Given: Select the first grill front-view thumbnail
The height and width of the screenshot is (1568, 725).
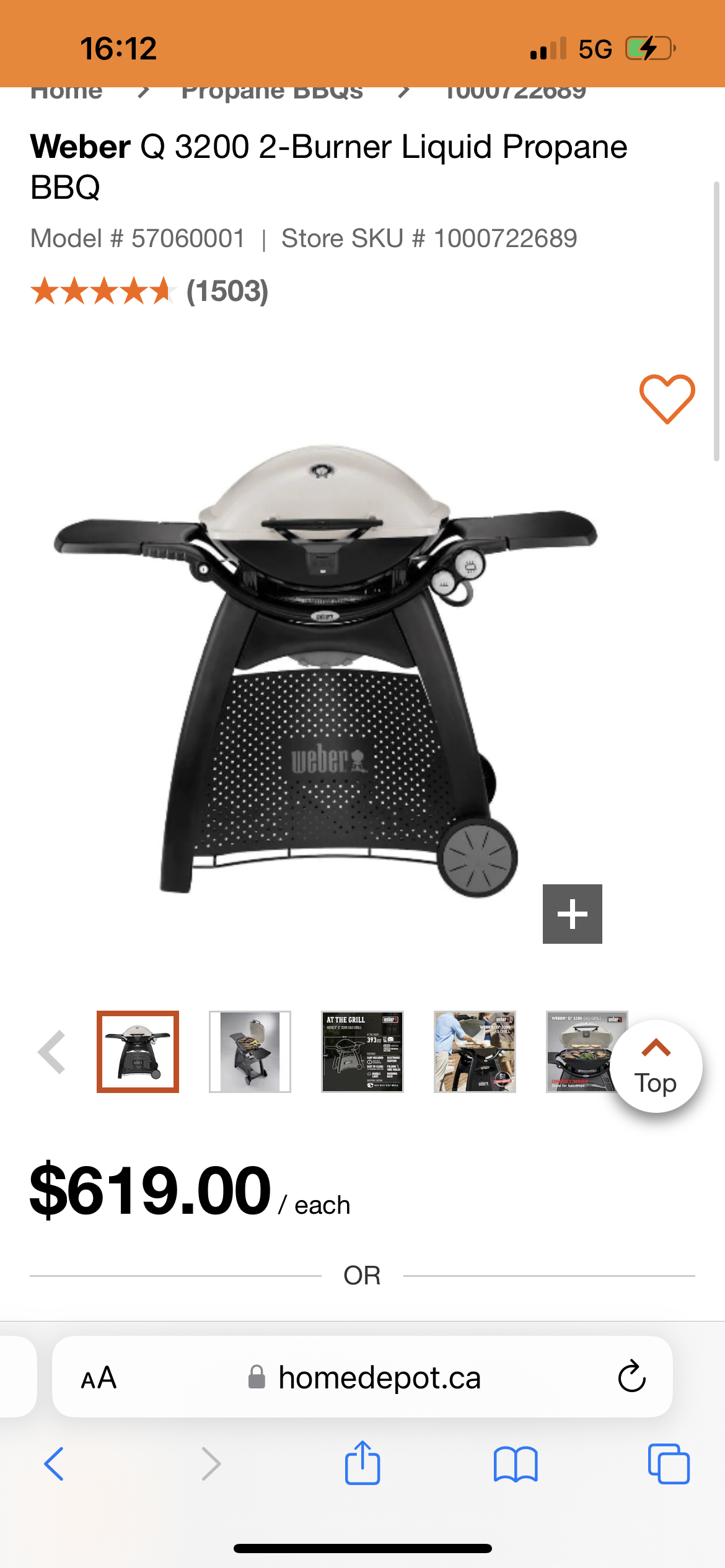Looking at the screenshot, I should click(138, 1052).
